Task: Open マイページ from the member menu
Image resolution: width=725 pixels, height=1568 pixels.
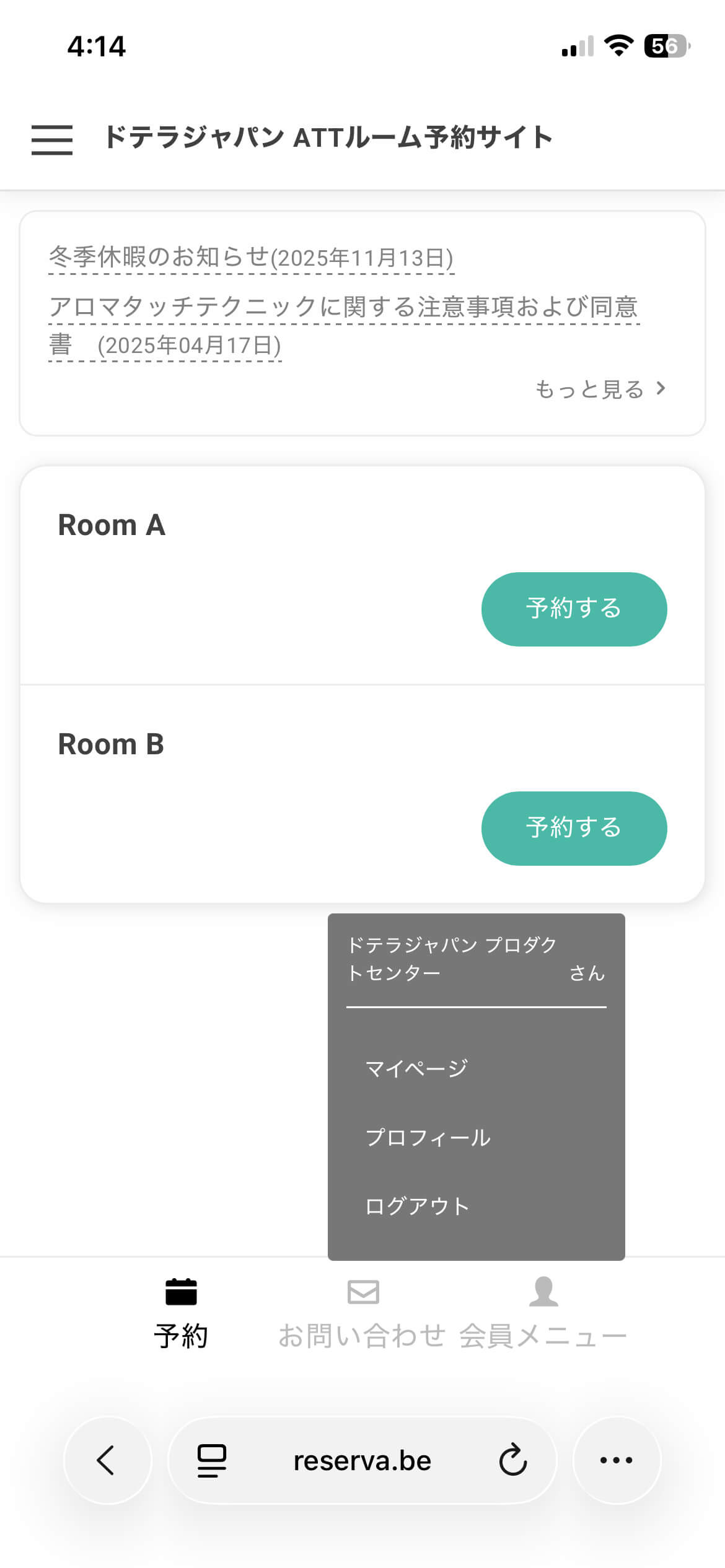Action: tap(416, 1068)
